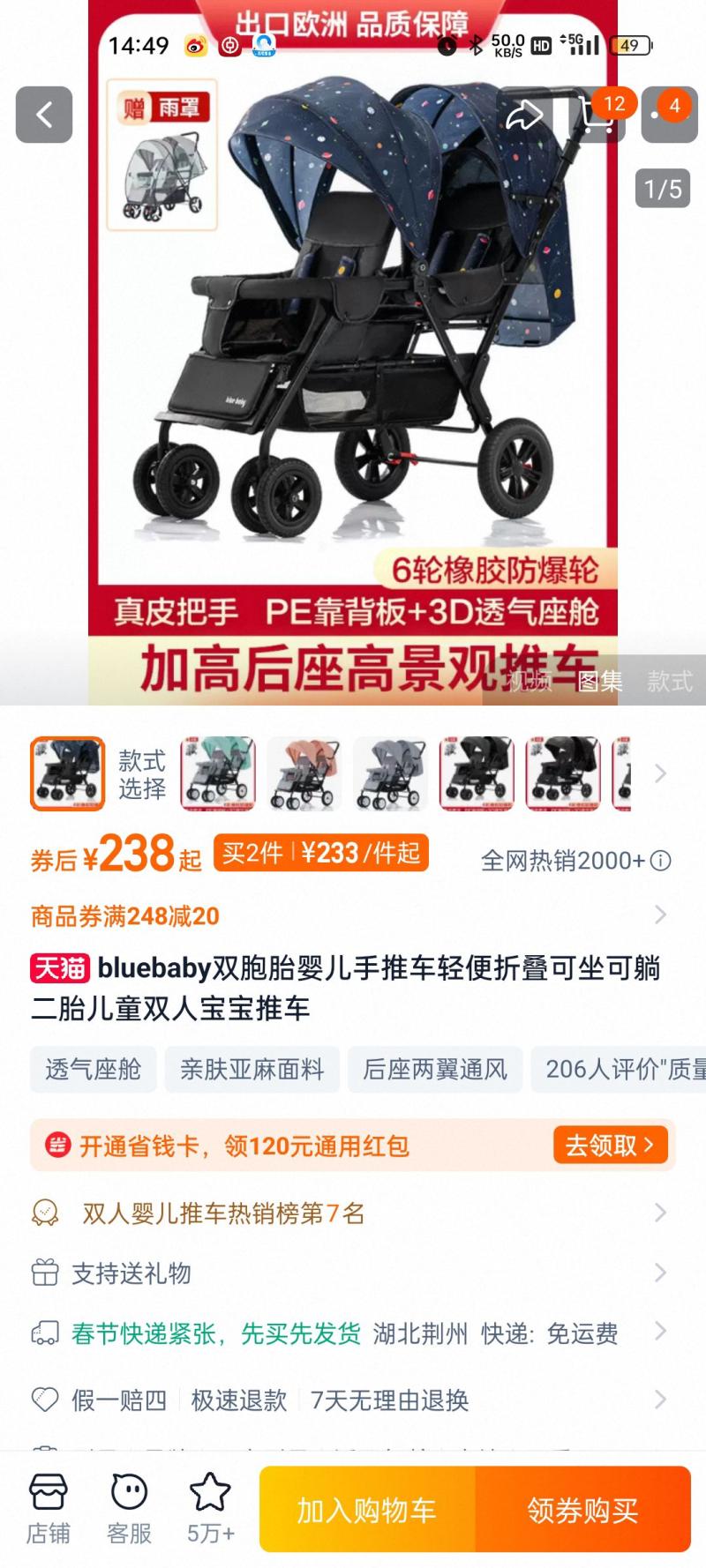The image size is (706, 1568).
Task: Tap the 亲肤亚麻面料 feature chip
Action: 252,1069
